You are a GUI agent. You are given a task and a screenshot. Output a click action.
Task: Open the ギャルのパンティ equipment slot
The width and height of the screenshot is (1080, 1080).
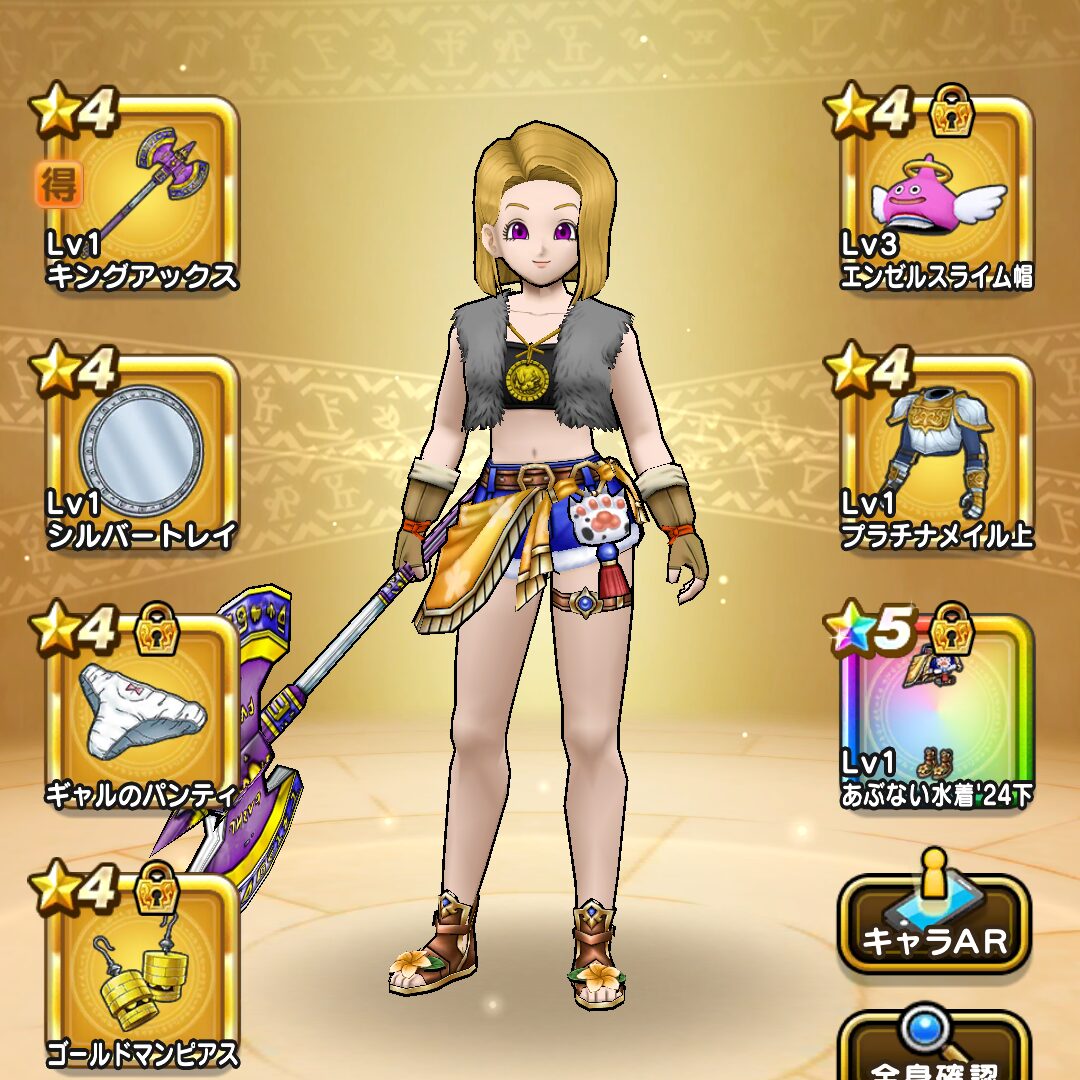click(141, 712)
